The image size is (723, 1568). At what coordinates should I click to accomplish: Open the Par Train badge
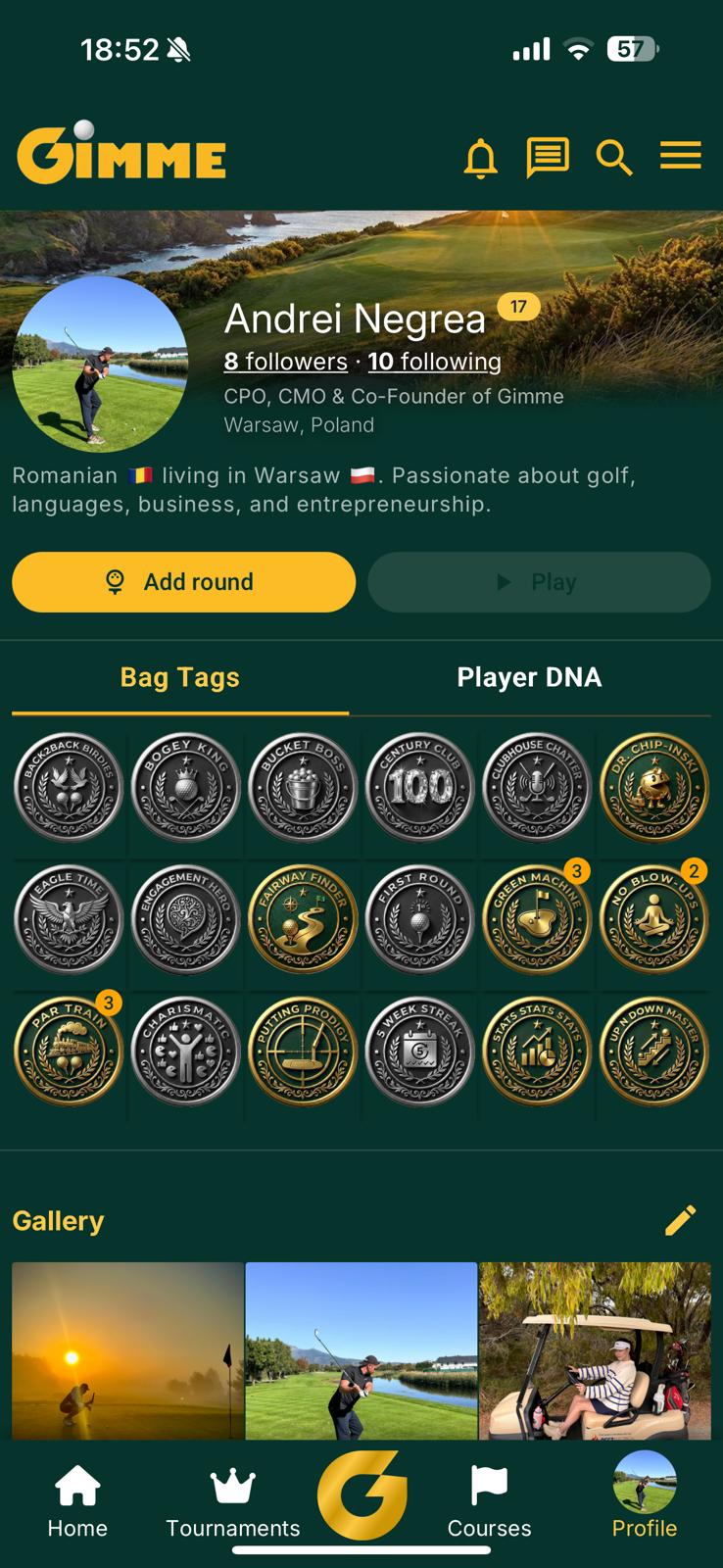[69, 1051]
